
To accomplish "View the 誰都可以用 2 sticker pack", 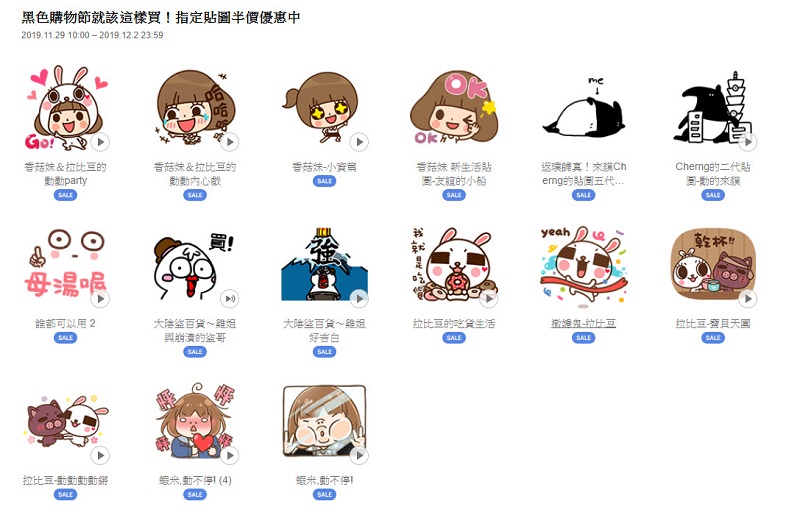I will [x=65, y=264].
